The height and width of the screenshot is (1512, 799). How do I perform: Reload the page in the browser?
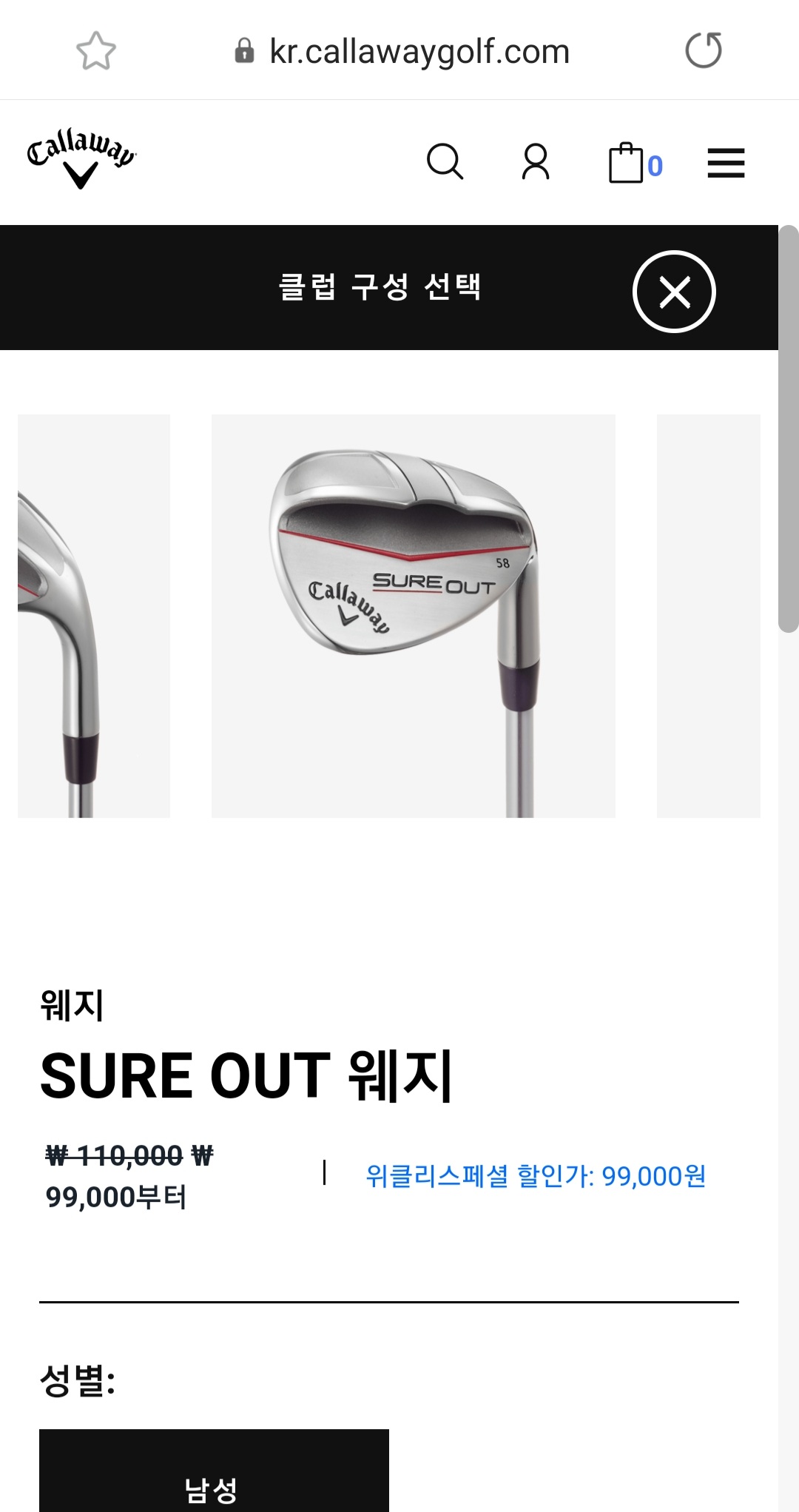[703, 51]
